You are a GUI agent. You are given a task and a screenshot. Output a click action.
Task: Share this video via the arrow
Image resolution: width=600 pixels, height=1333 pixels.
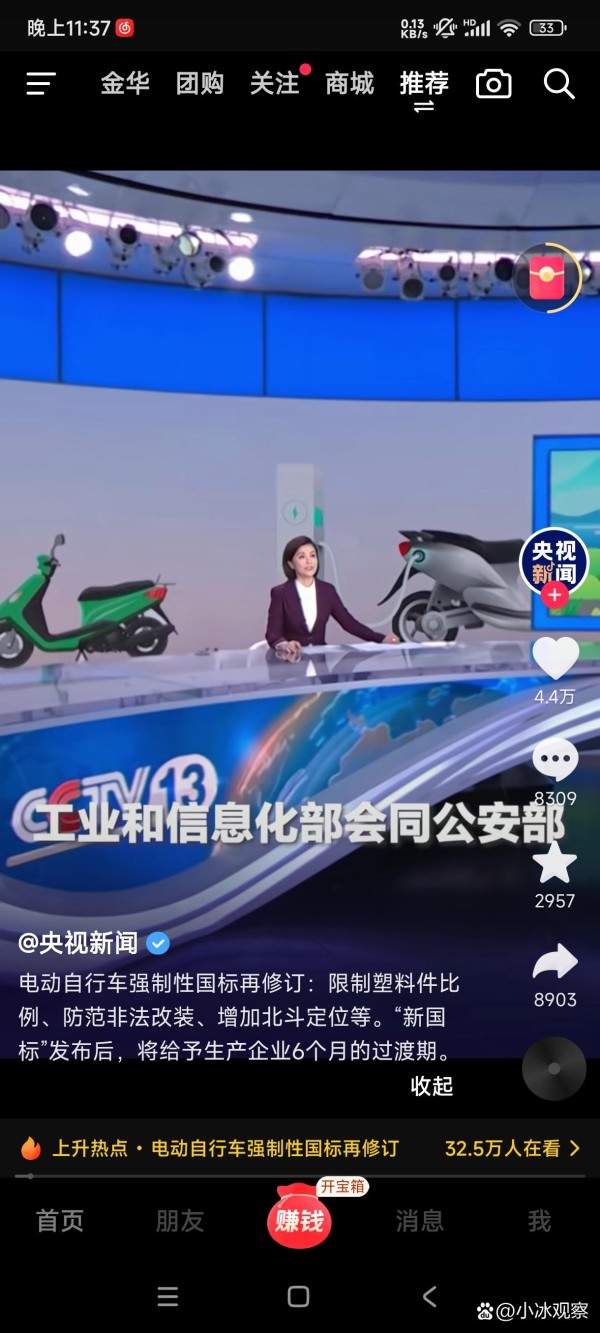click(x=555, y=962)
